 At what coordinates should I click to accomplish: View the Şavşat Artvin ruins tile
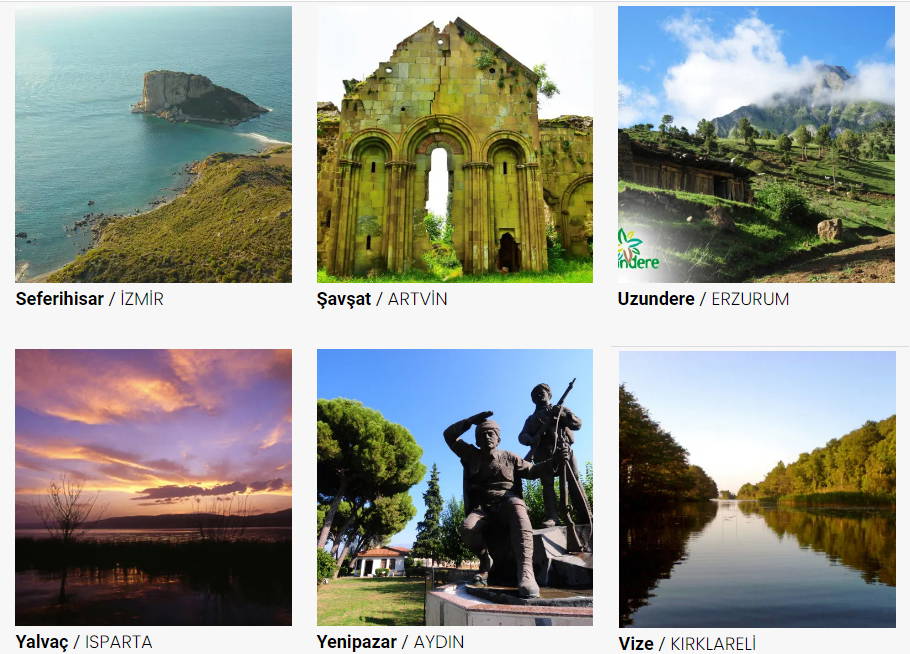tap(455, 145)
